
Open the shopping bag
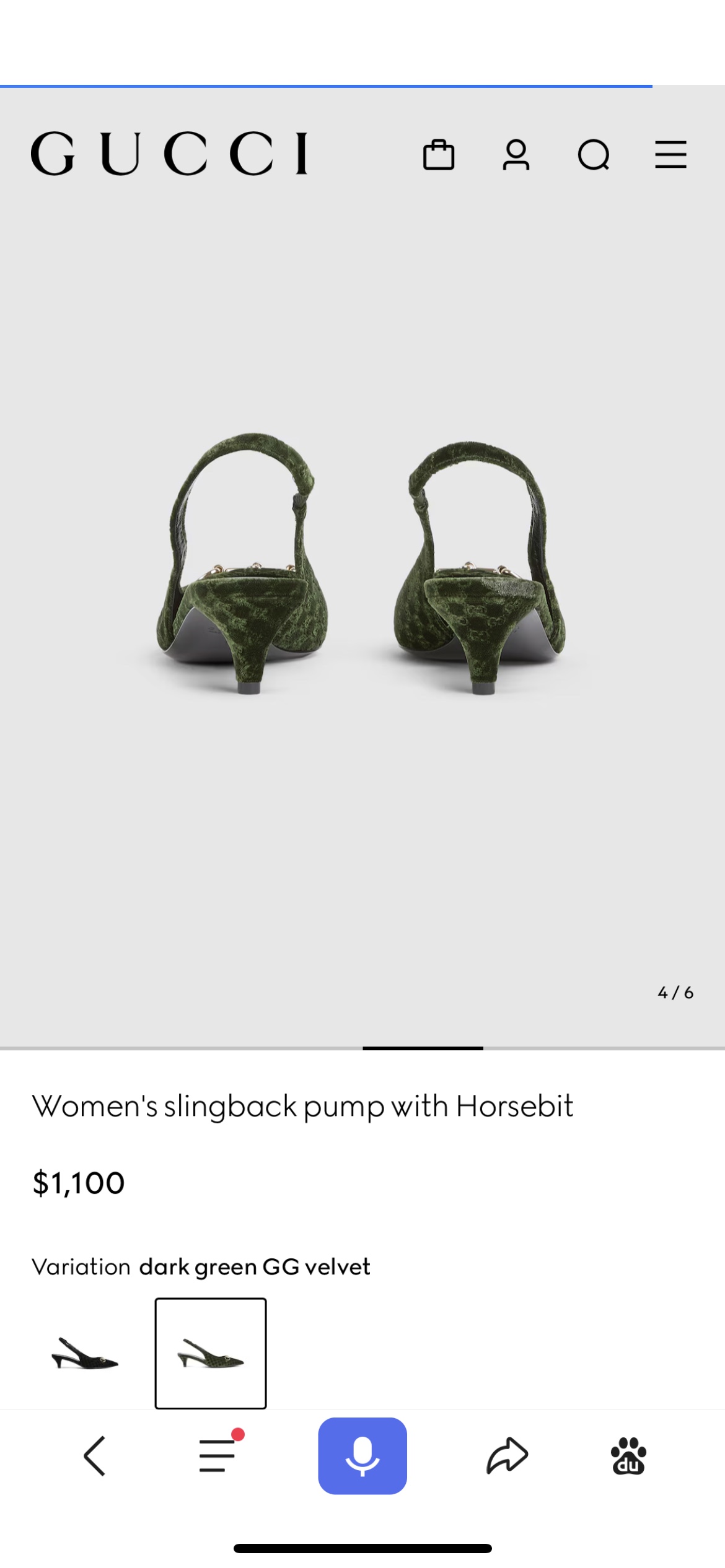pyautogui.click(x=439, y=154)
